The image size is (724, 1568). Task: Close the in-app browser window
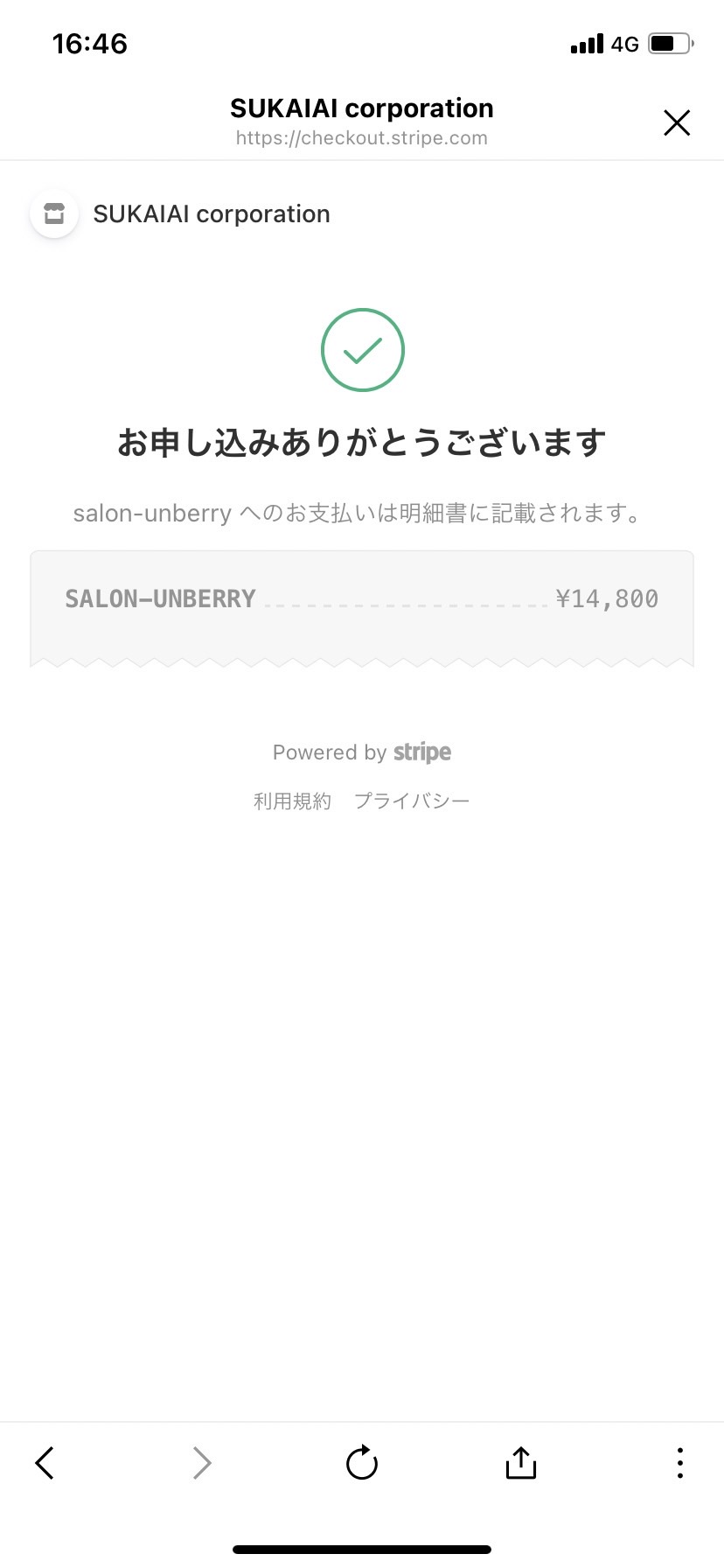click(x=677, y=122)
